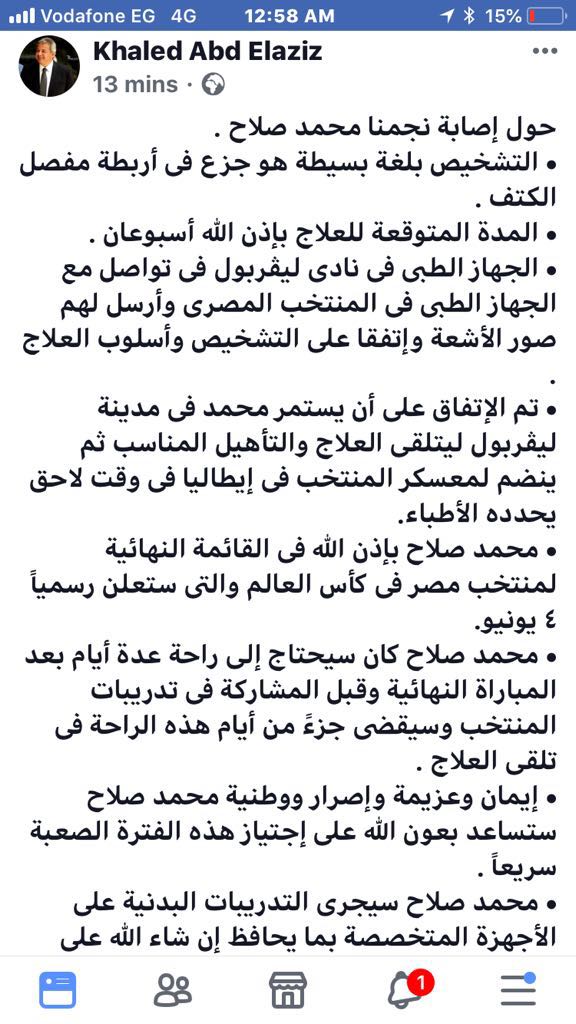Image resolution: width=576 pixels, height=1024 pixels.
Task: Open the hamburger menu tab
Action: (x=519, y=989)
